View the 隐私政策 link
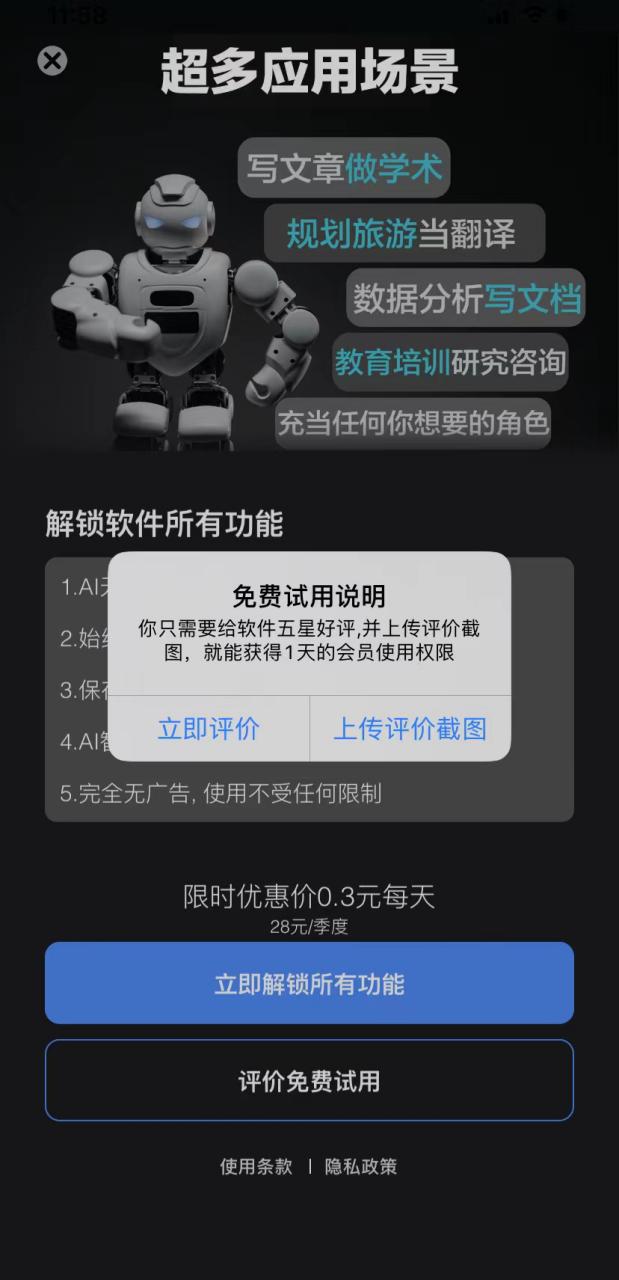 coord(361,1166)
